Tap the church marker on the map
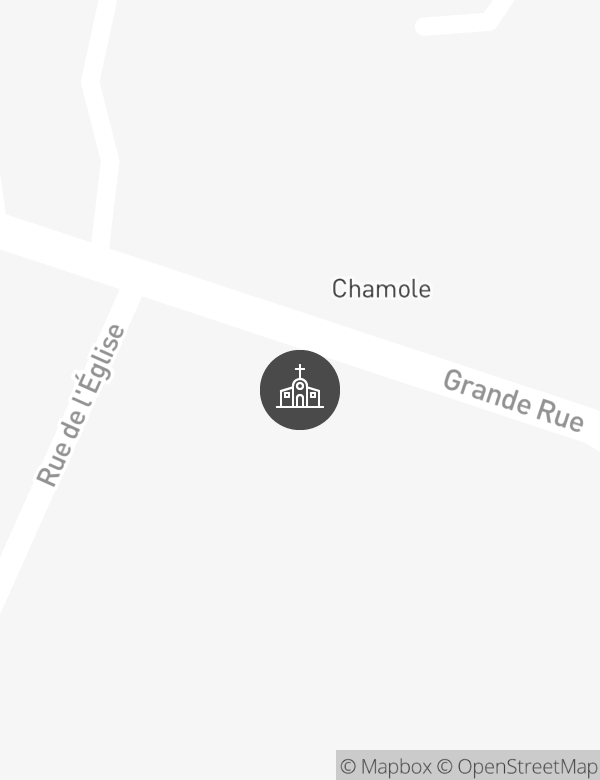Image resolution: width=600 pixels, height=780 pixels. 300,390
